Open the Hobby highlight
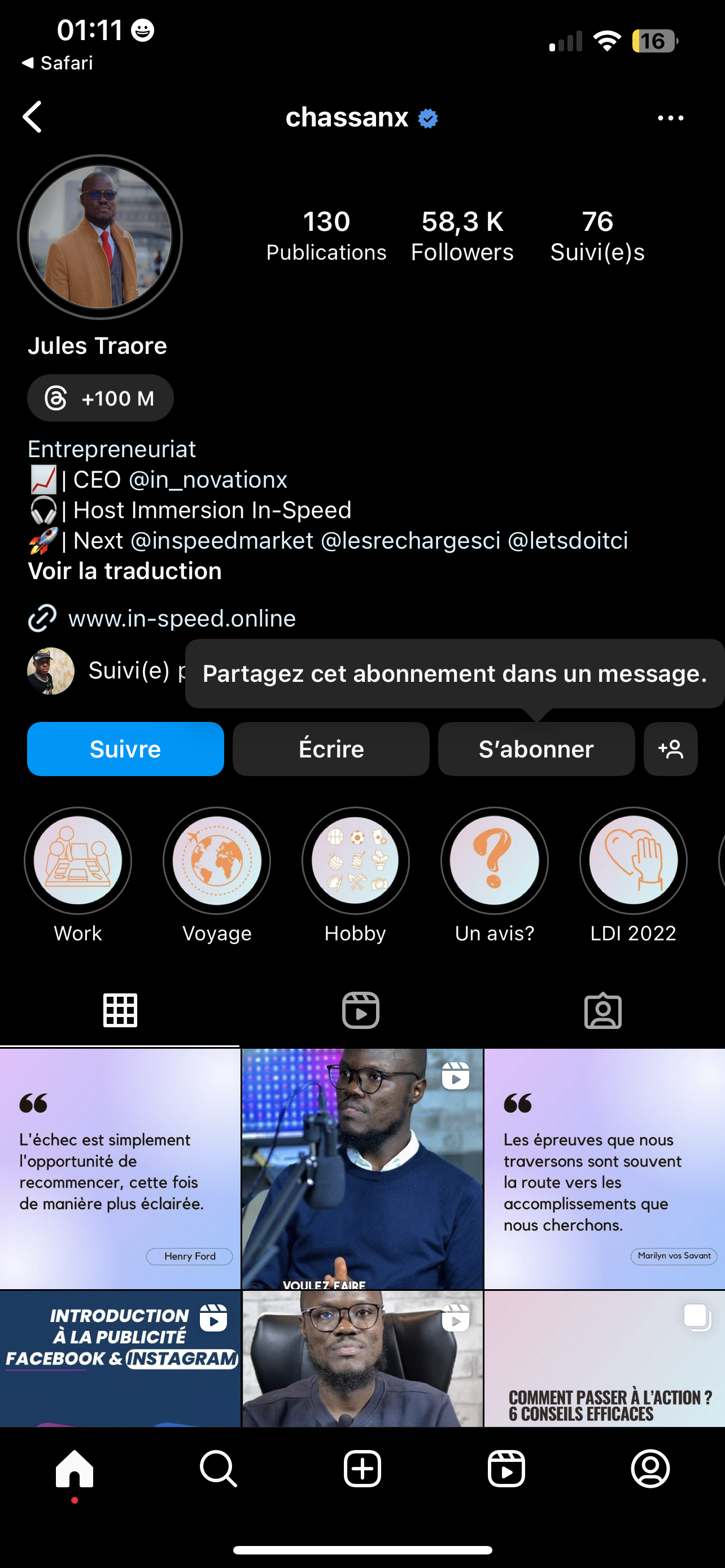Viewport: 725px width, 1568px height. 356,861
